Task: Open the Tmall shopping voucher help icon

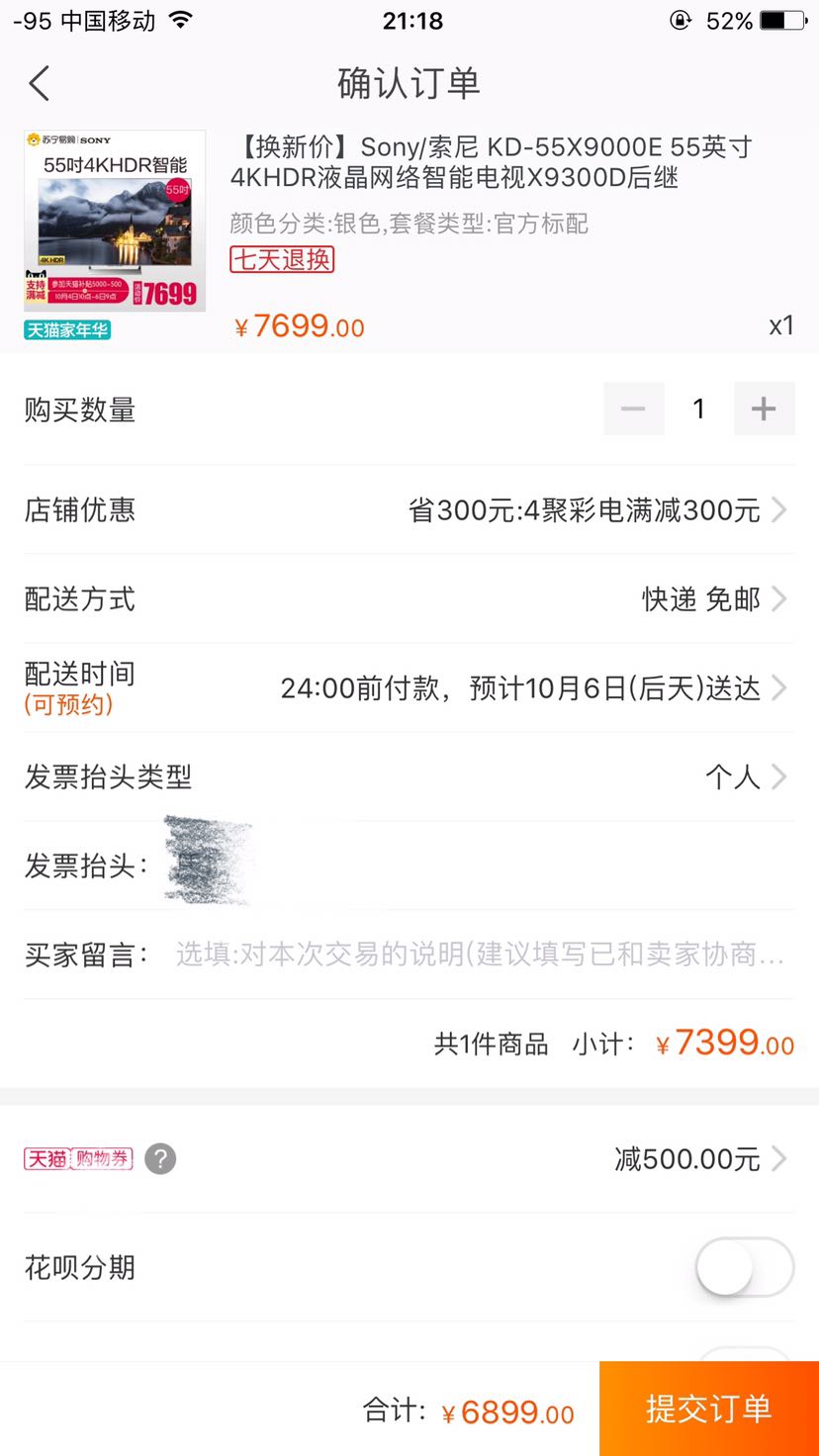Action: point(159,1158)
